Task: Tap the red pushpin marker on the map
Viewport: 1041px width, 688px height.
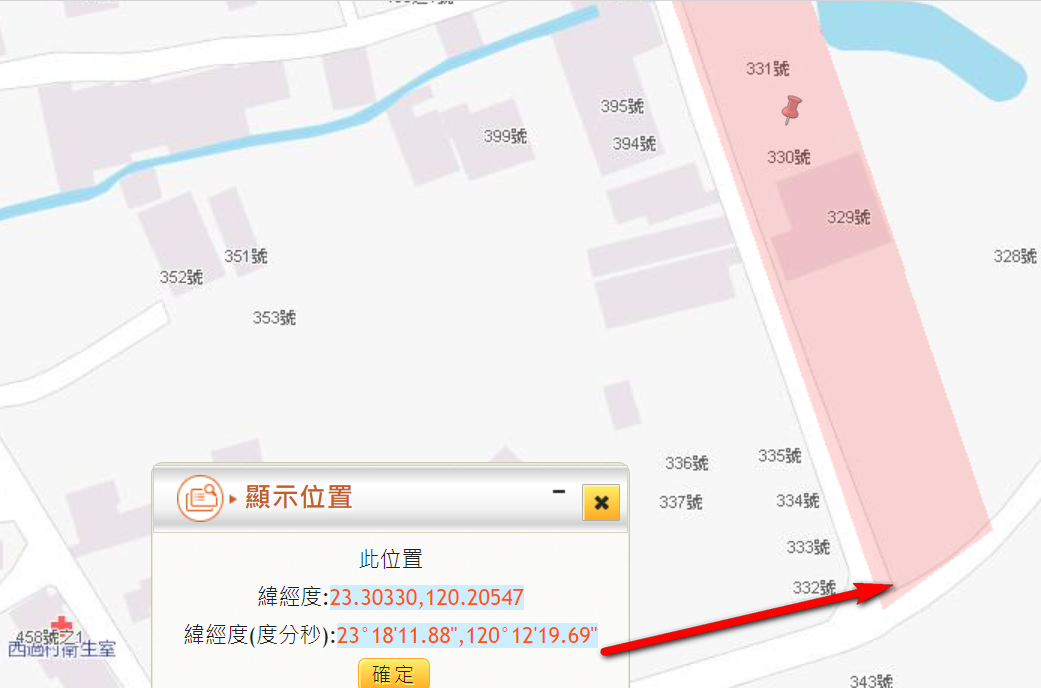Action: 791,110
